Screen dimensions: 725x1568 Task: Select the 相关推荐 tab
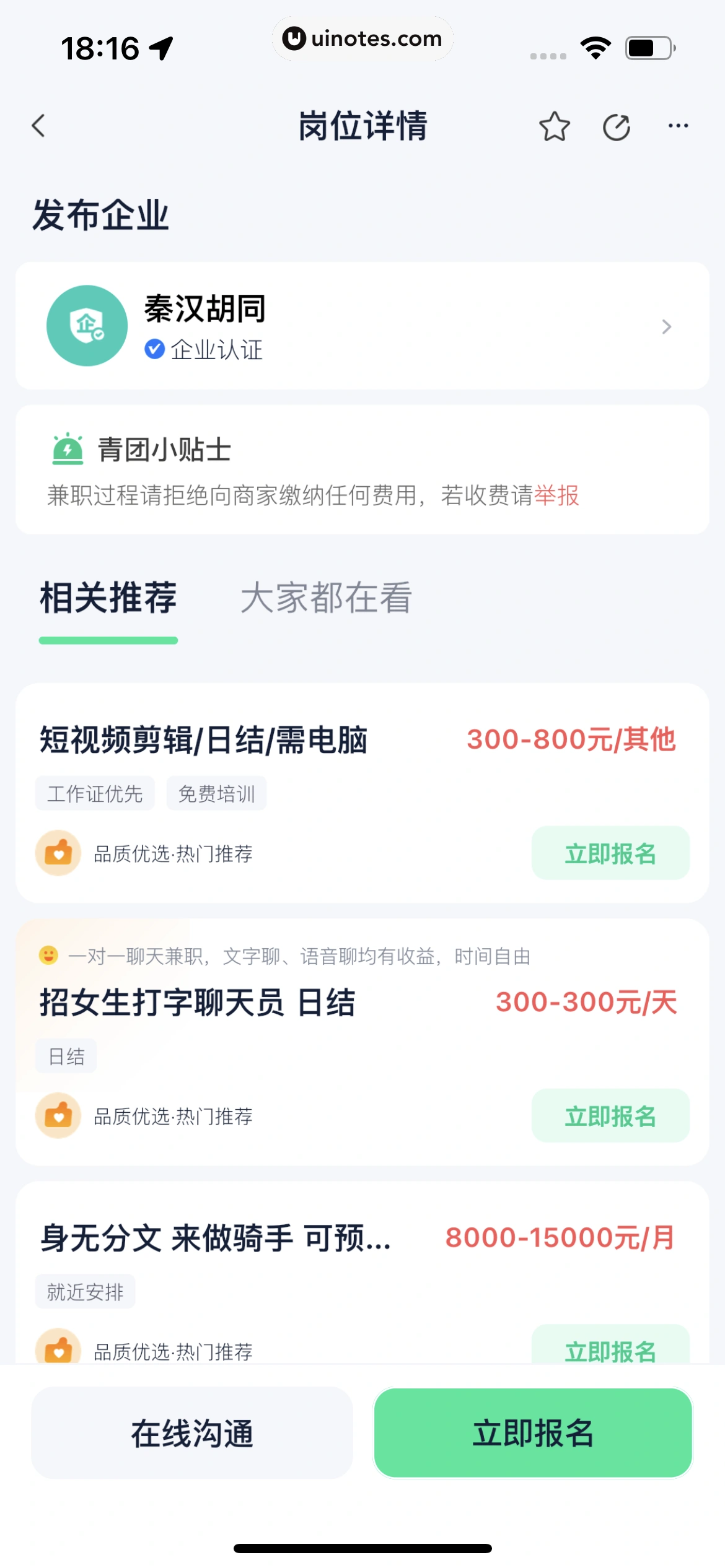(x=108, y=598)
